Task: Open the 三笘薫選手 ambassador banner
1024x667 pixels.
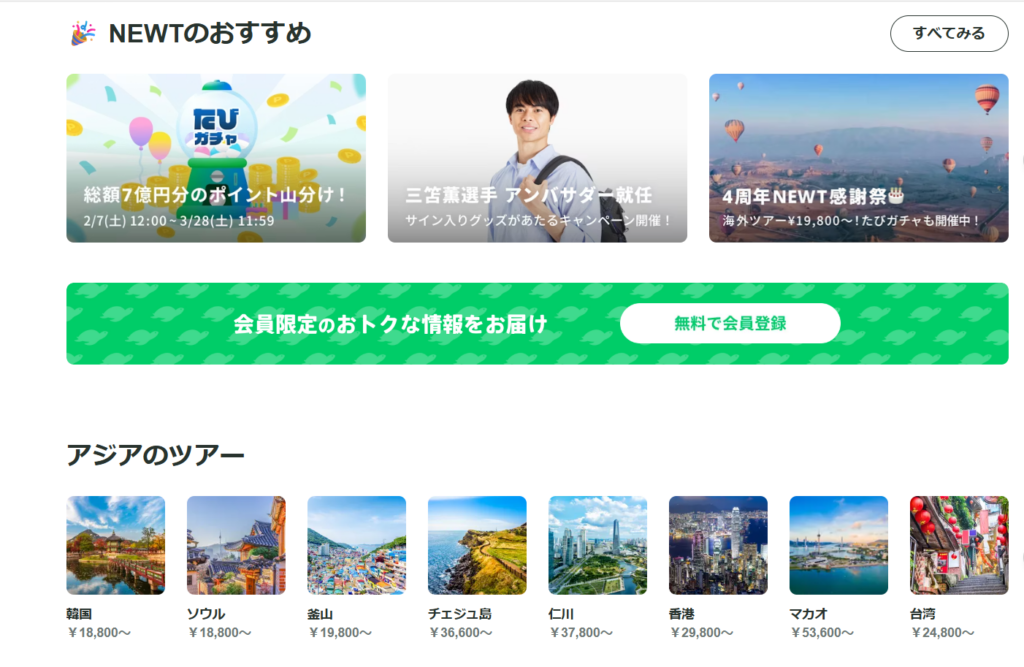Action: 537,158
